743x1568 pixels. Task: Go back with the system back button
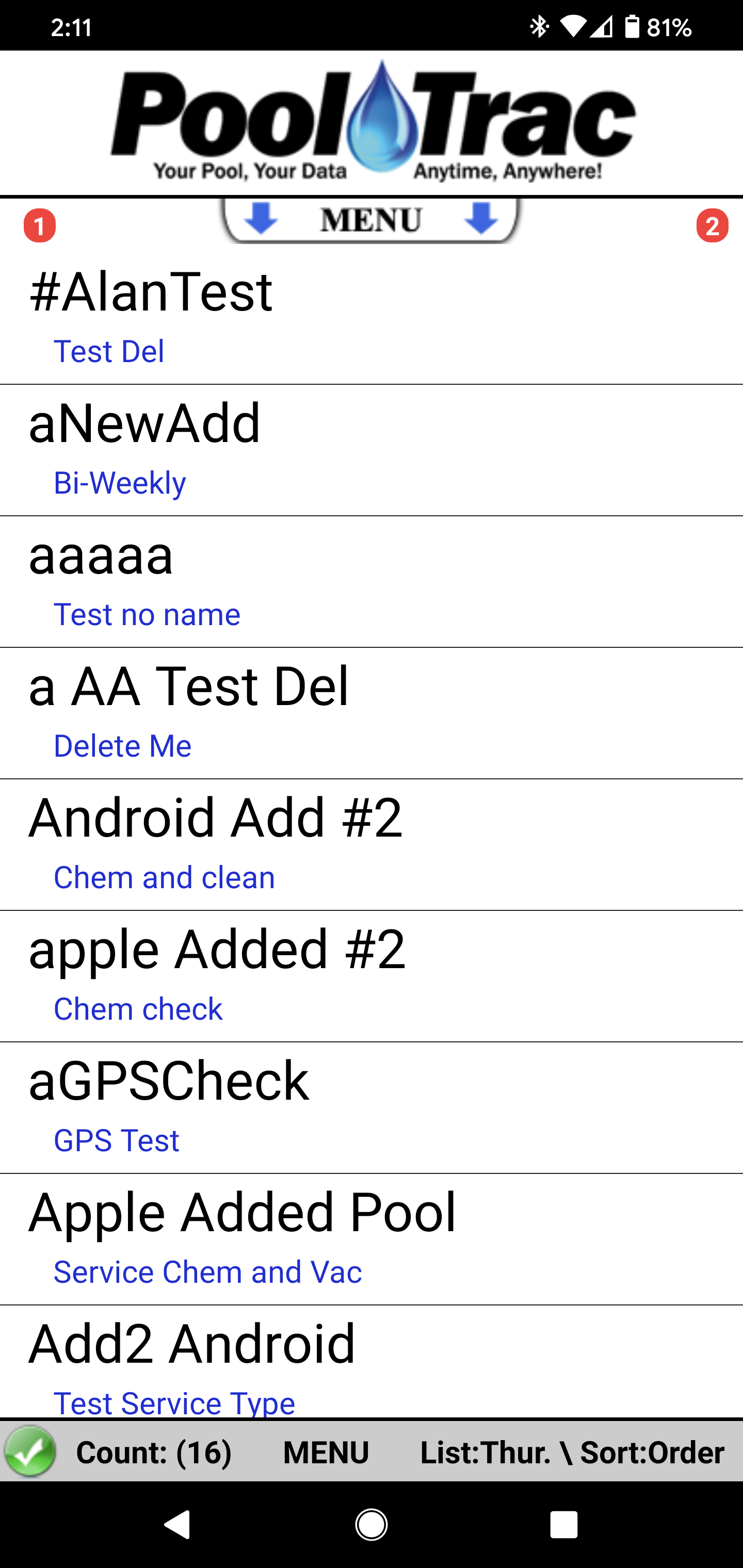(177, 1525)
